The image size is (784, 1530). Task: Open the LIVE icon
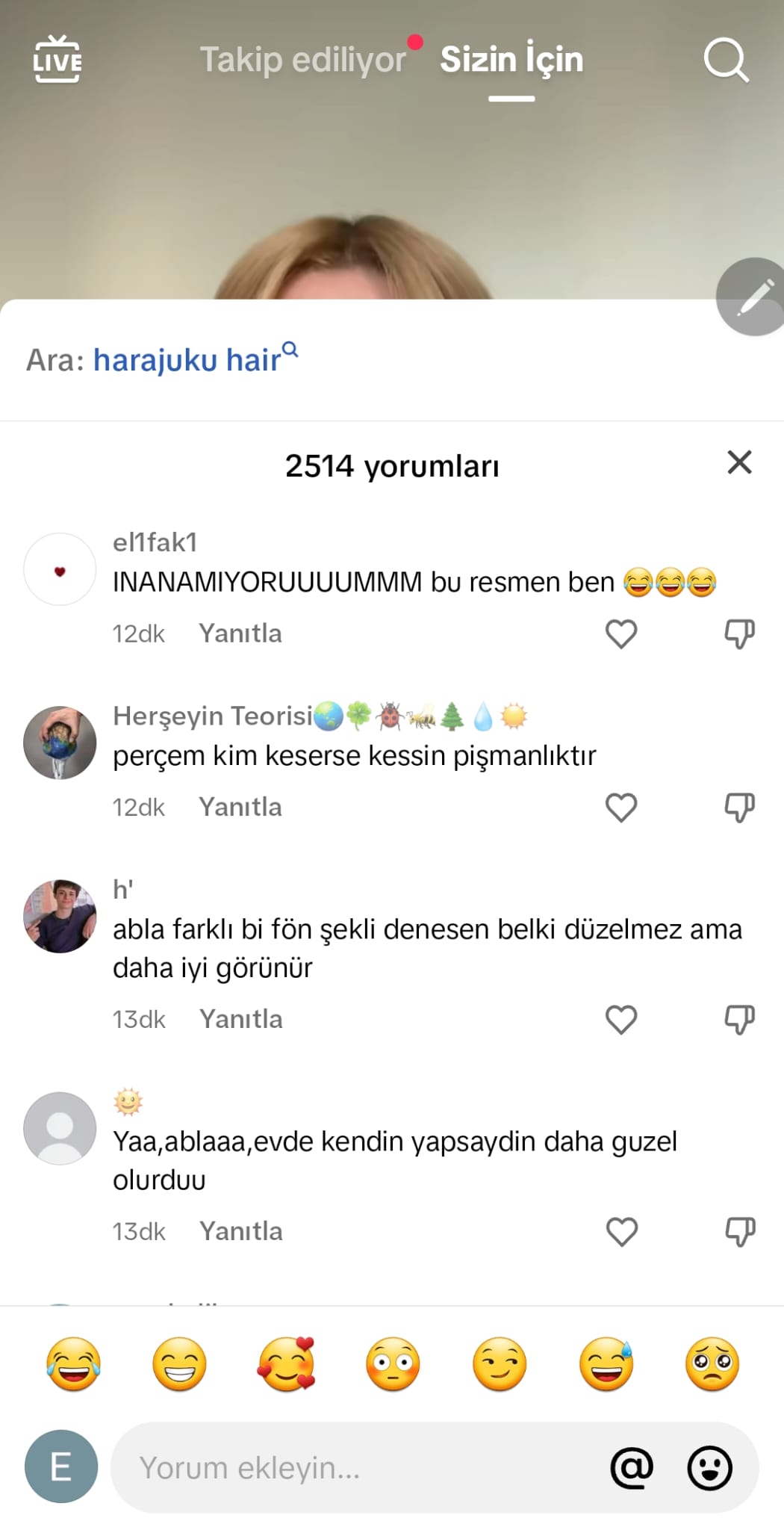[x=57, y=60]
